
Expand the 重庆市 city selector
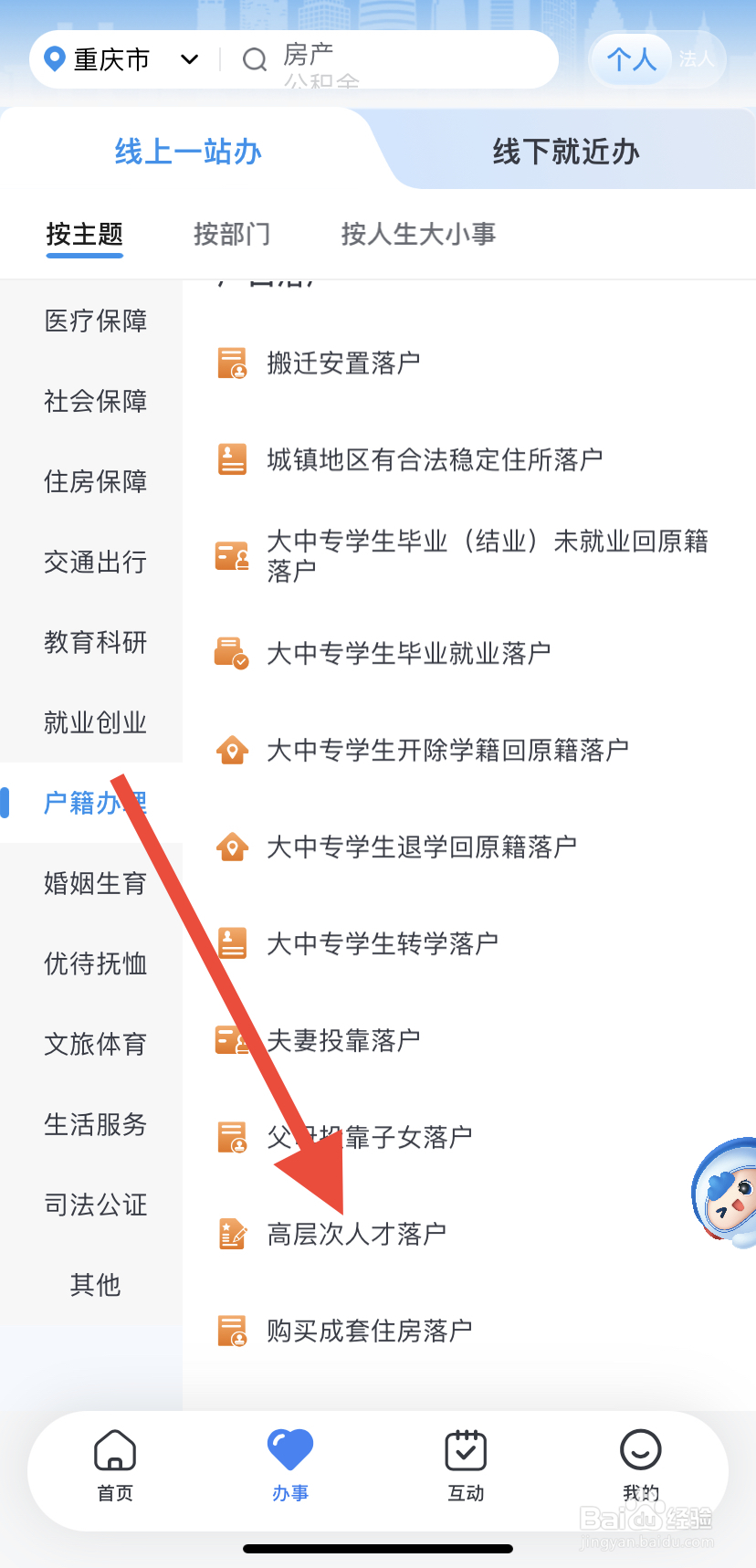[x=189, y=58]
